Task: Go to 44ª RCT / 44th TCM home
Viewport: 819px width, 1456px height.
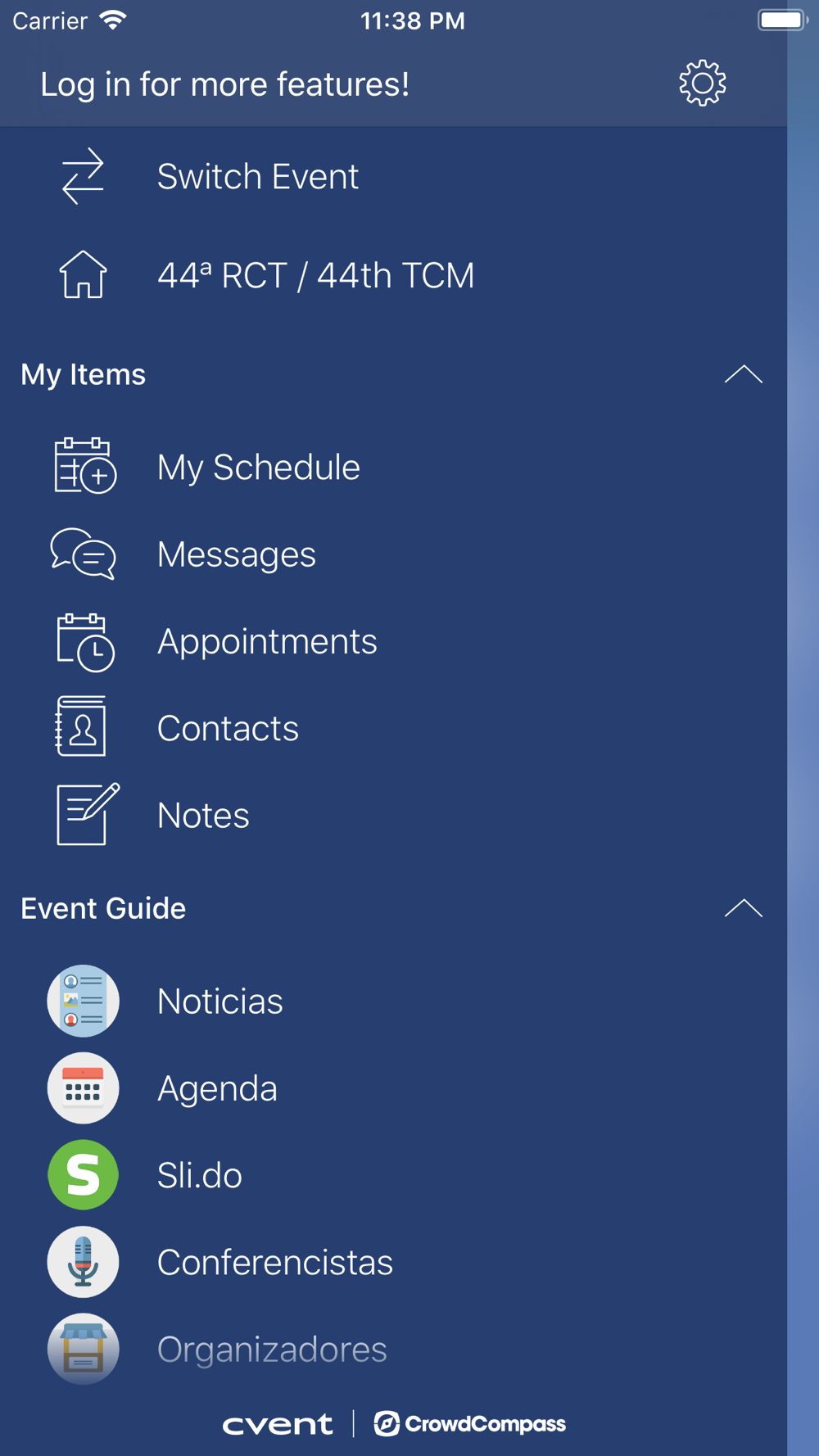Action: coord(393,275)
